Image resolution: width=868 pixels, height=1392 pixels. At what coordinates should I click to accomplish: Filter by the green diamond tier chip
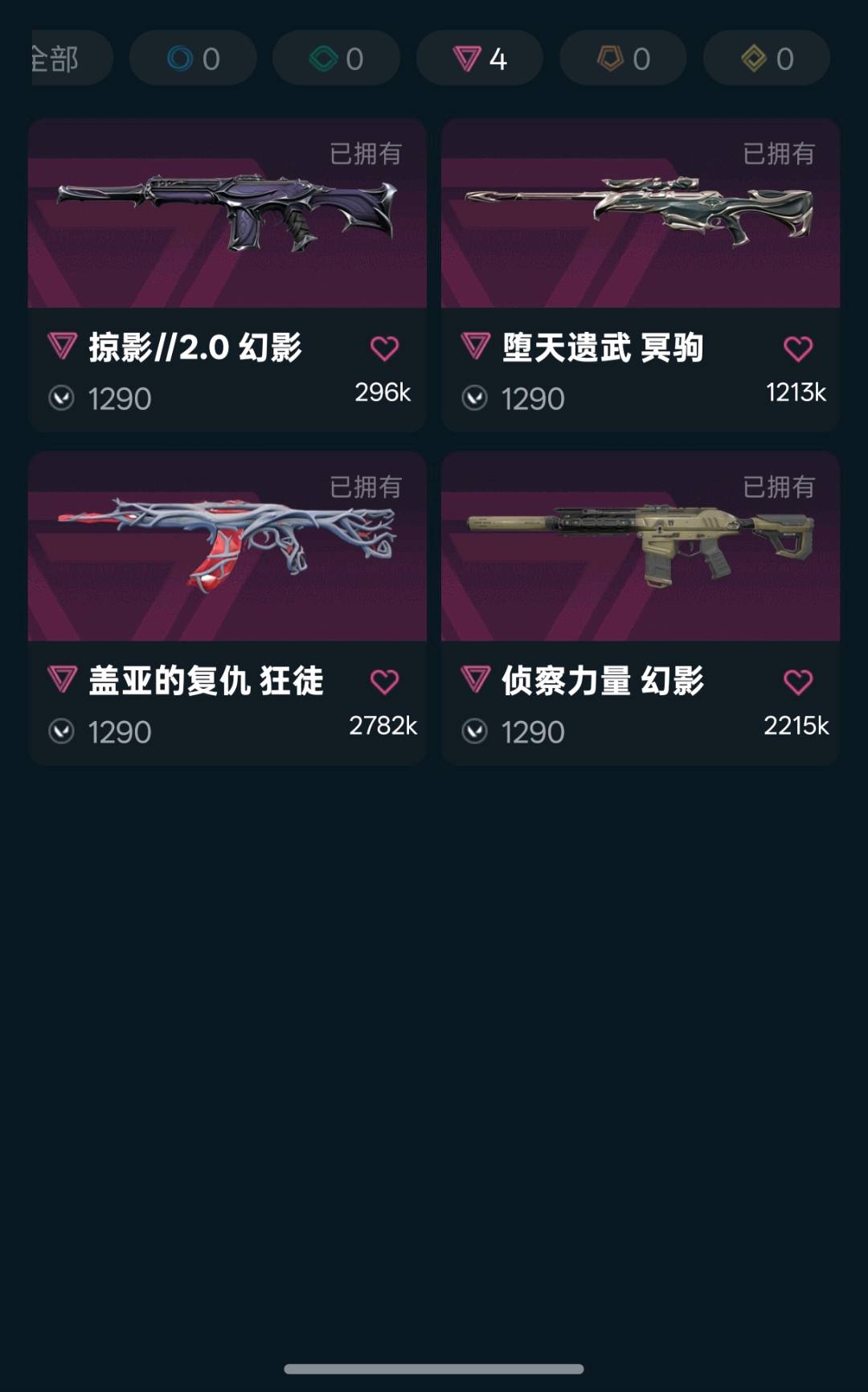(x=336, y=59)
